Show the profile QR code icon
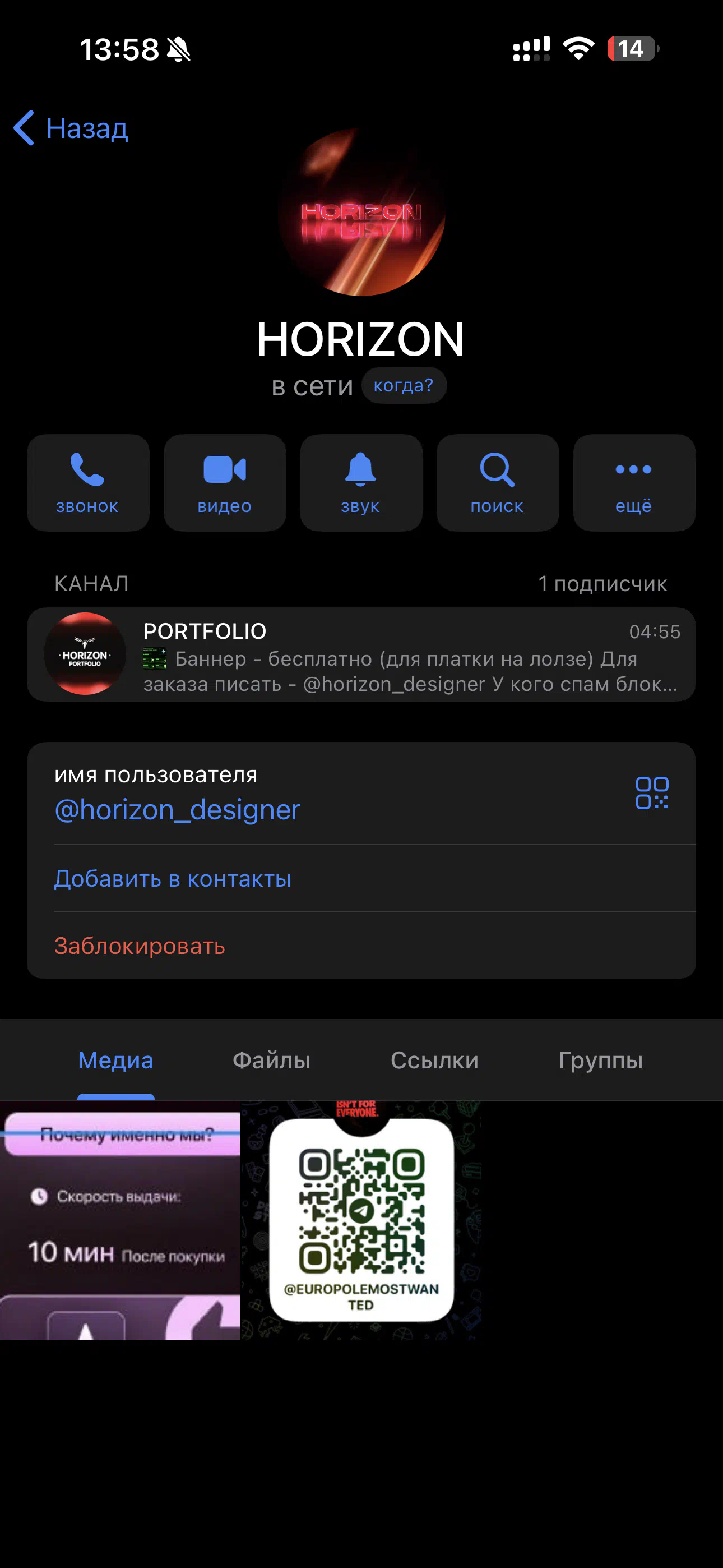The width and height of the screenshot is (723, 1568). coord(652,792)
